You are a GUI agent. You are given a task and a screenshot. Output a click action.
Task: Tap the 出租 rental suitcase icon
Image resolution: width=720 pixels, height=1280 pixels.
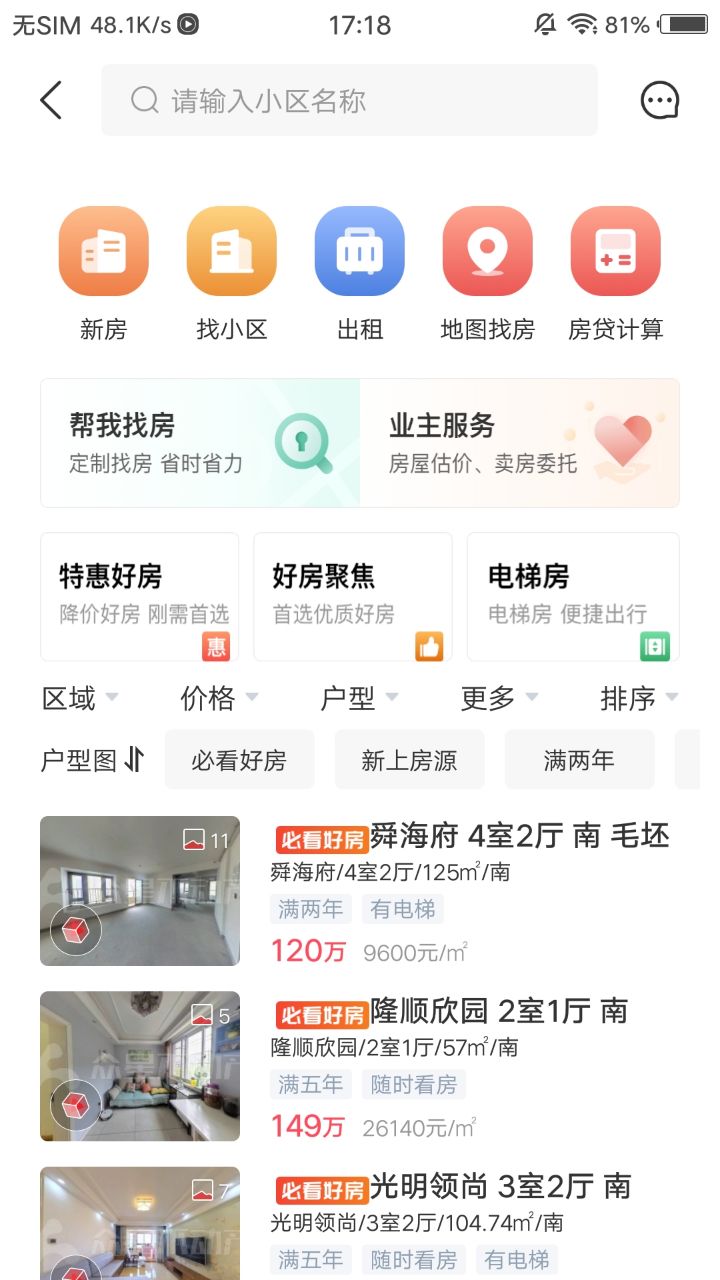click(x=359, y=250)
